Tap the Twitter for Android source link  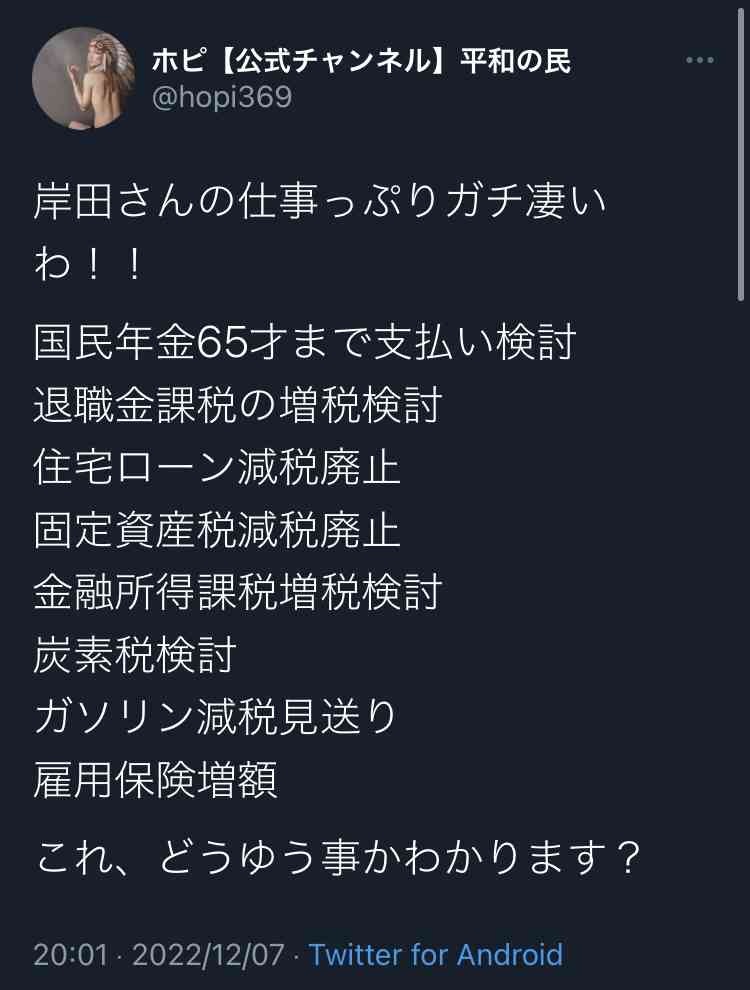coord(435,954)
